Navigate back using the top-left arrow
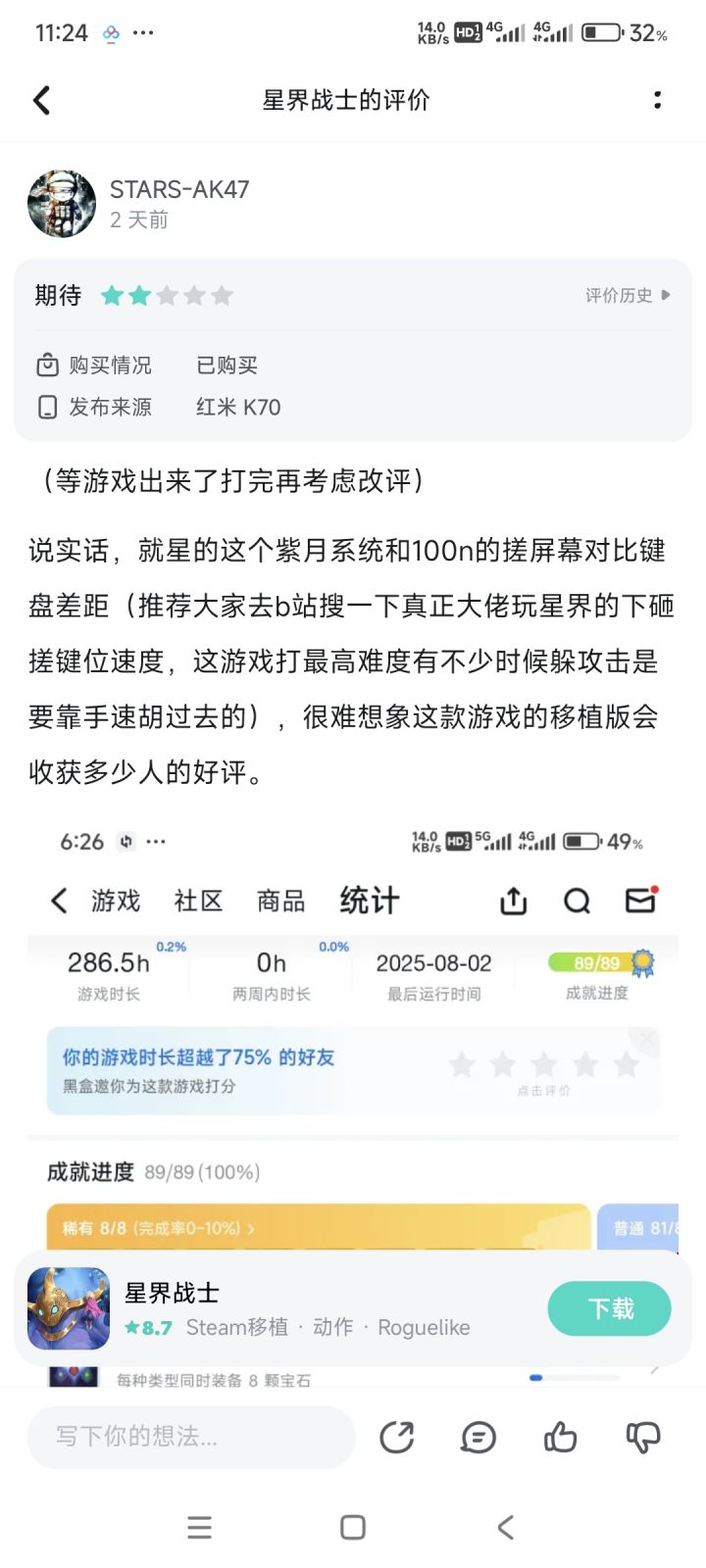Viewport: 706px width, 1568px height. tap(41, 100)
